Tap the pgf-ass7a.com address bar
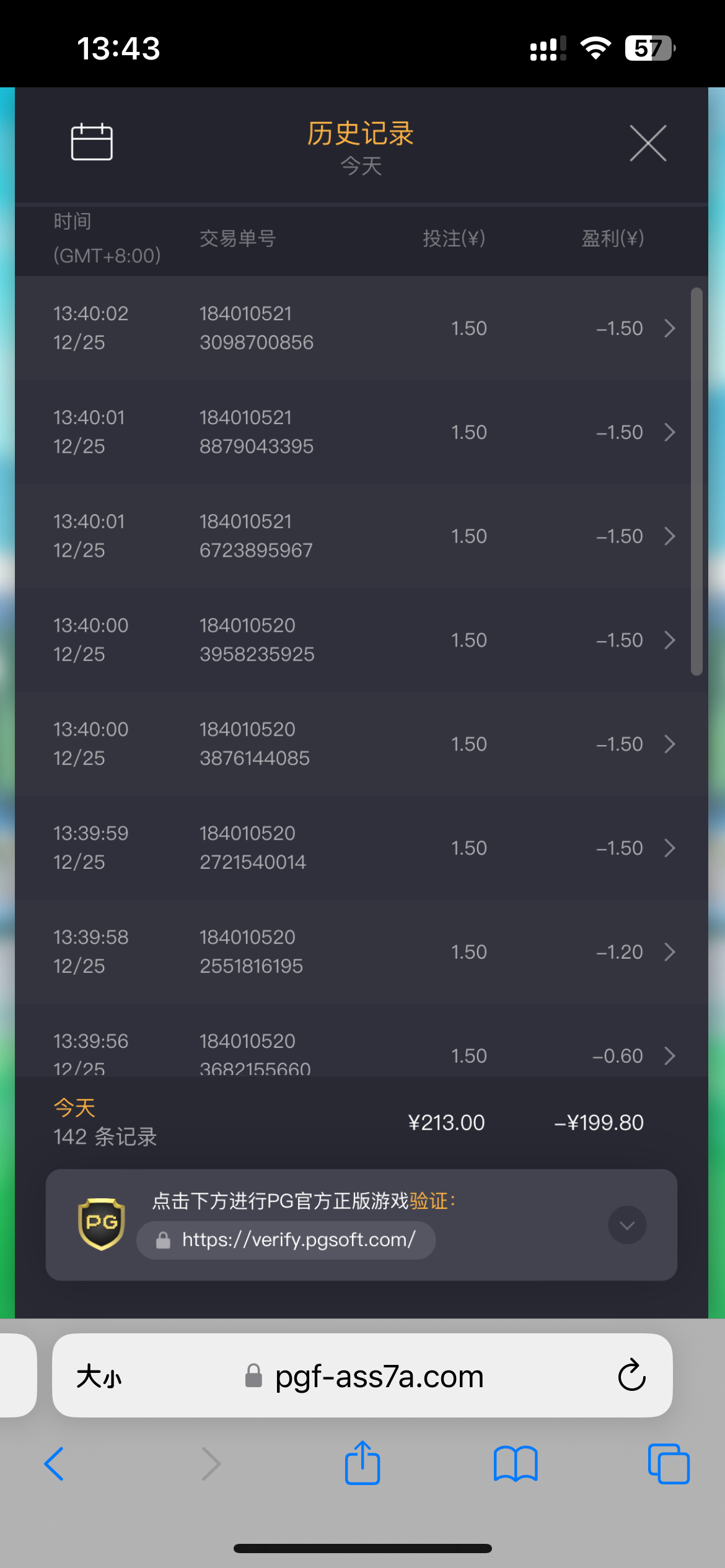 [362, 1376]
